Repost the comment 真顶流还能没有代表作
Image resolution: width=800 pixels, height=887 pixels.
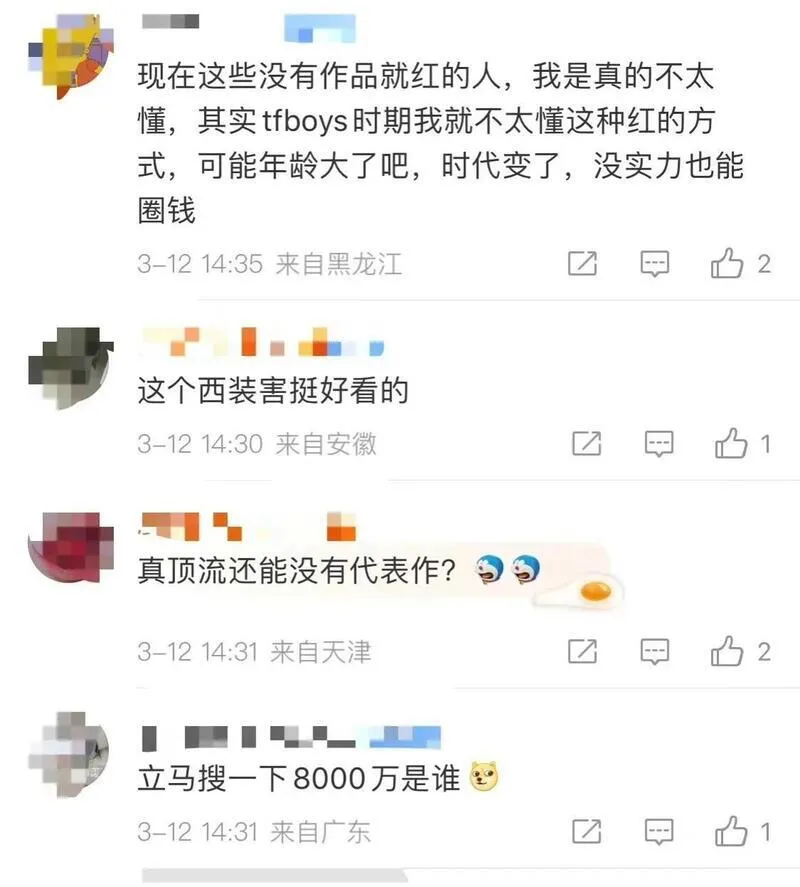(x=583, y=652)
